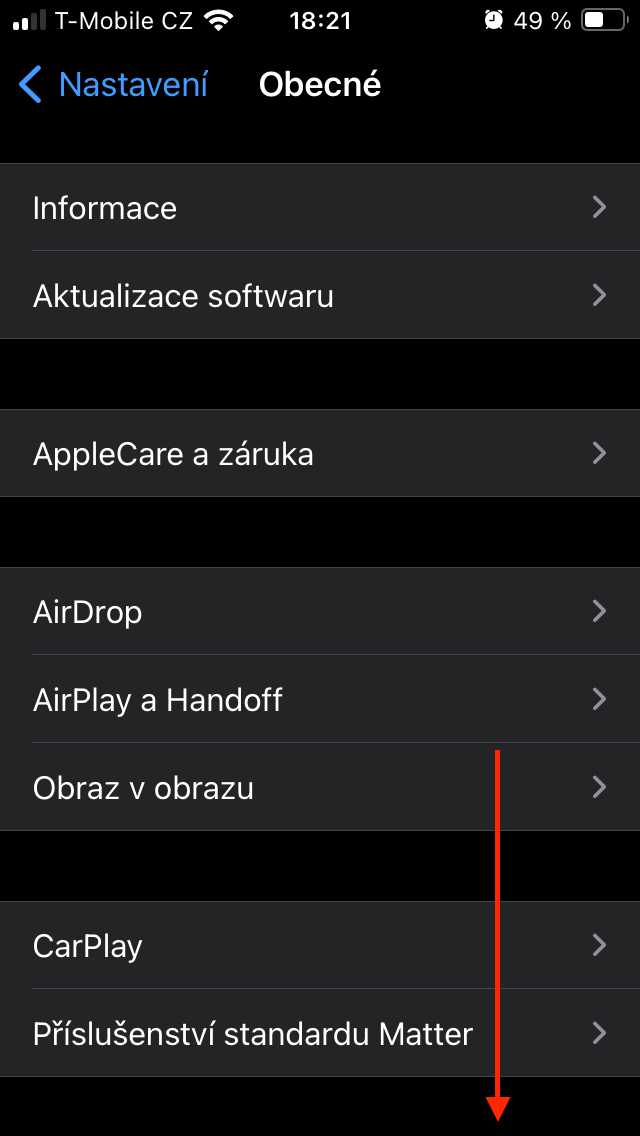Open Aktualizace softwaru
This screenshot has width=640, height=1136.
pos(320,296)
